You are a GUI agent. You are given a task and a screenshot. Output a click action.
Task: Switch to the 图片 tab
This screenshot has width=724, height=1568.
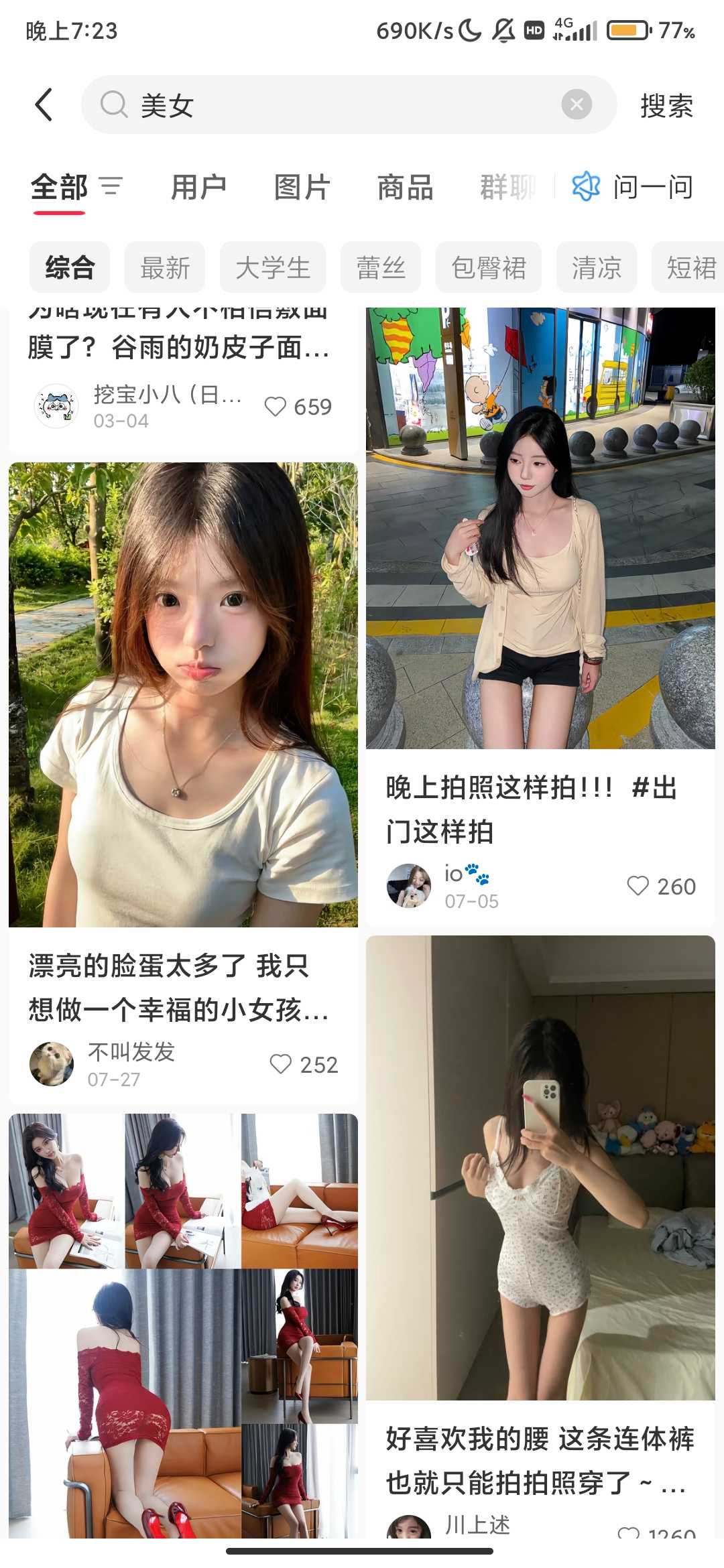click(302, 187)
